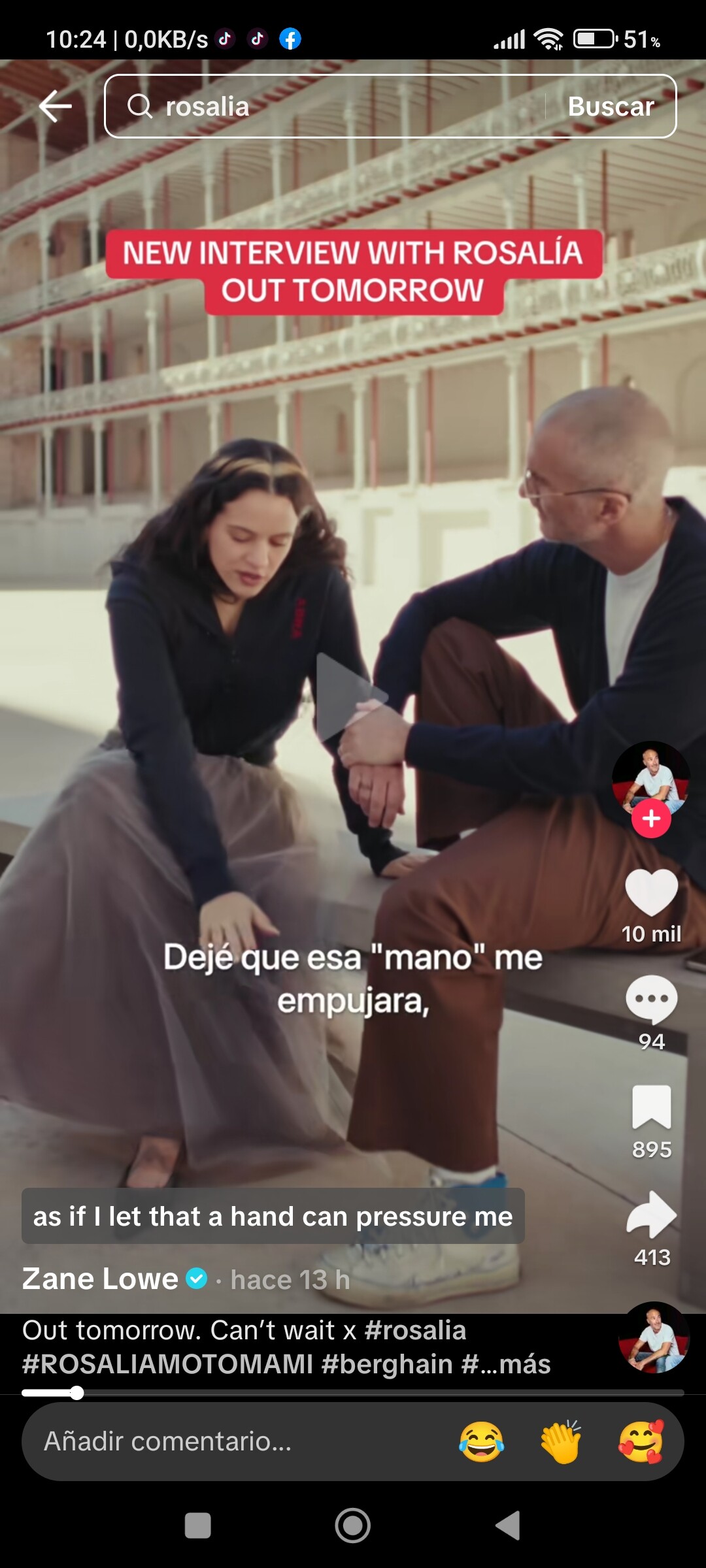Open the spinning sound disc
The height and width of the screenshot is (1568, 706).
tap(654, 1338)
